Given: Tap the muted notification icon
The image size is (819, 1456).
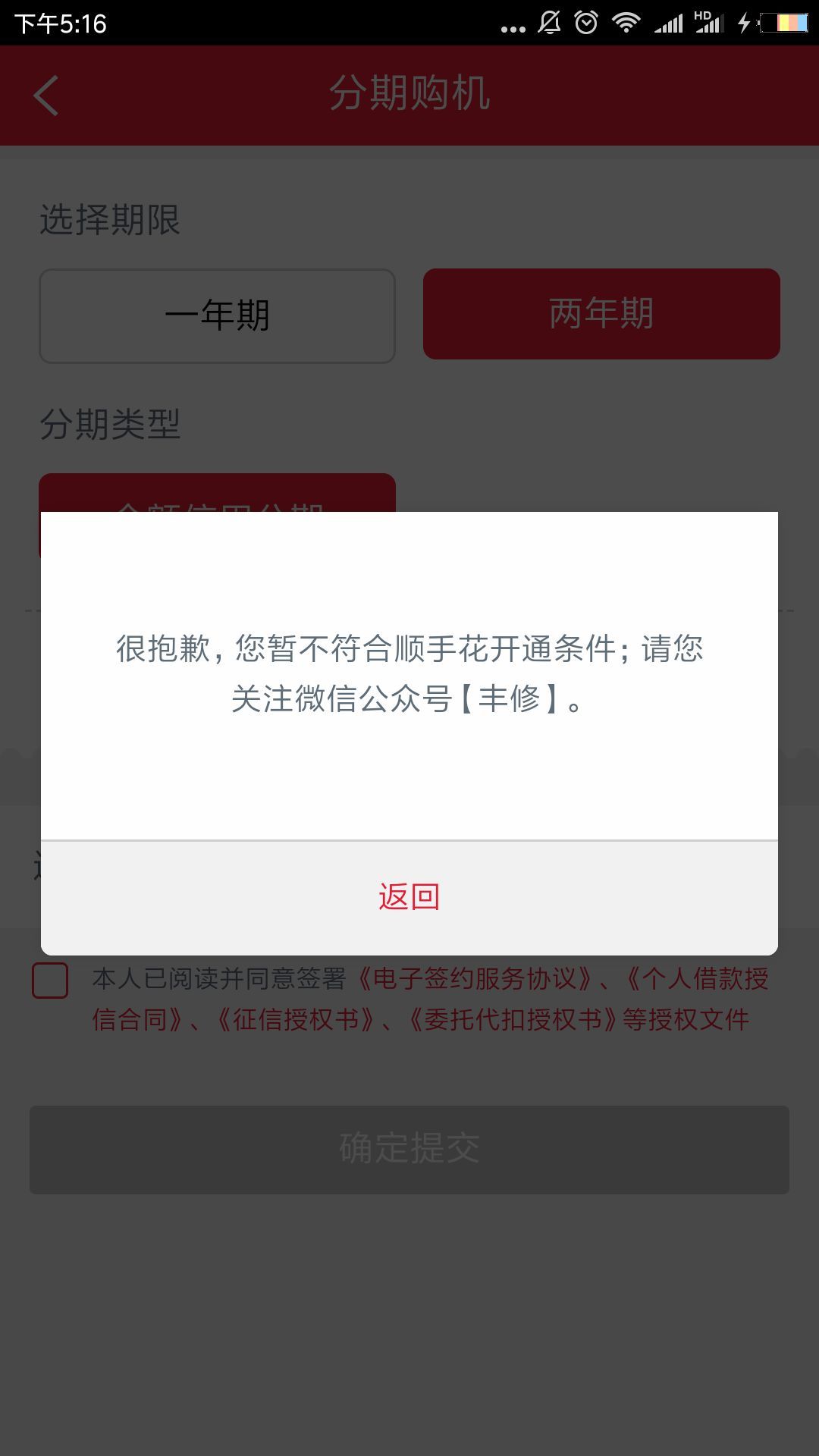Looking at the screenshot, I should click(549, 23).
